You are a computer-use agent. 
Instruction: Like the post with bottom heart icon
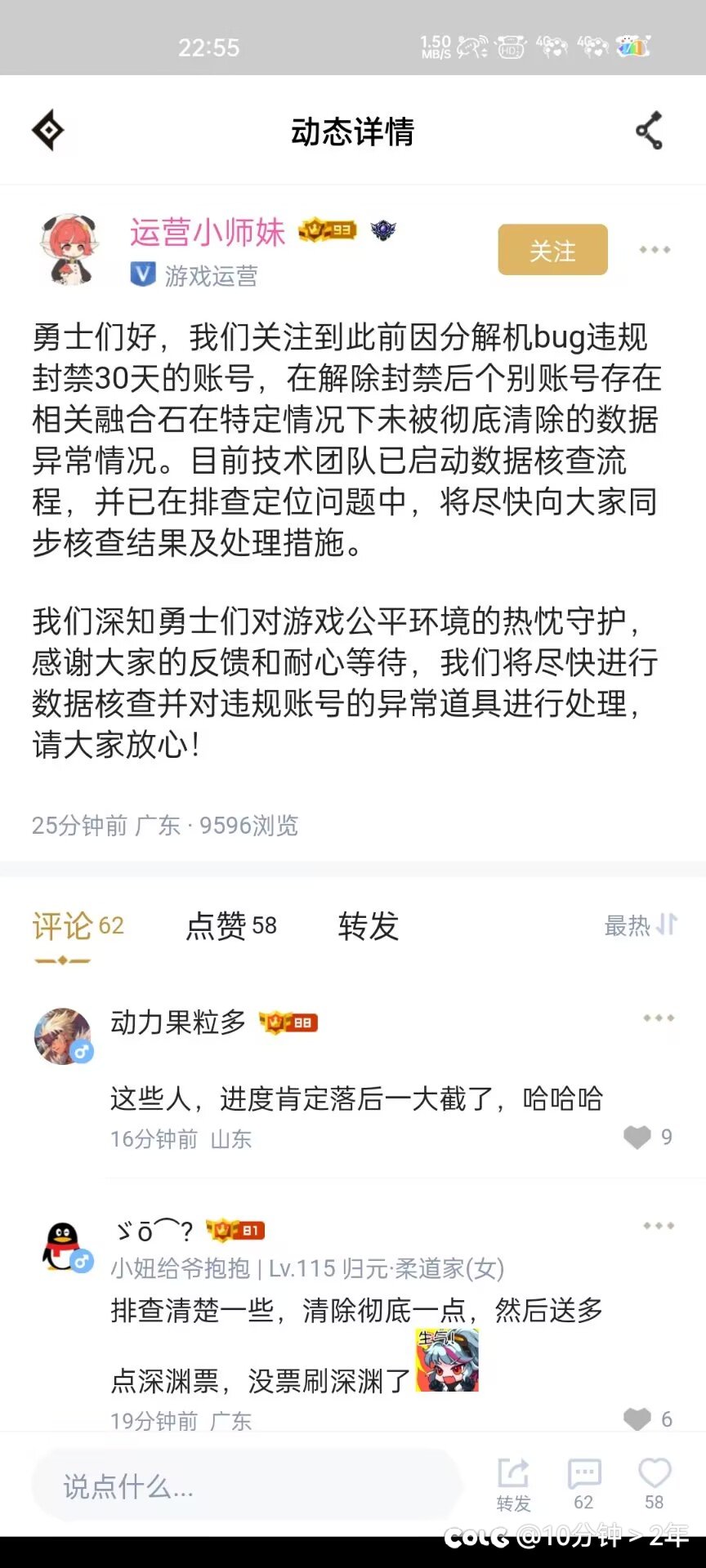(x=655, y=1484)
